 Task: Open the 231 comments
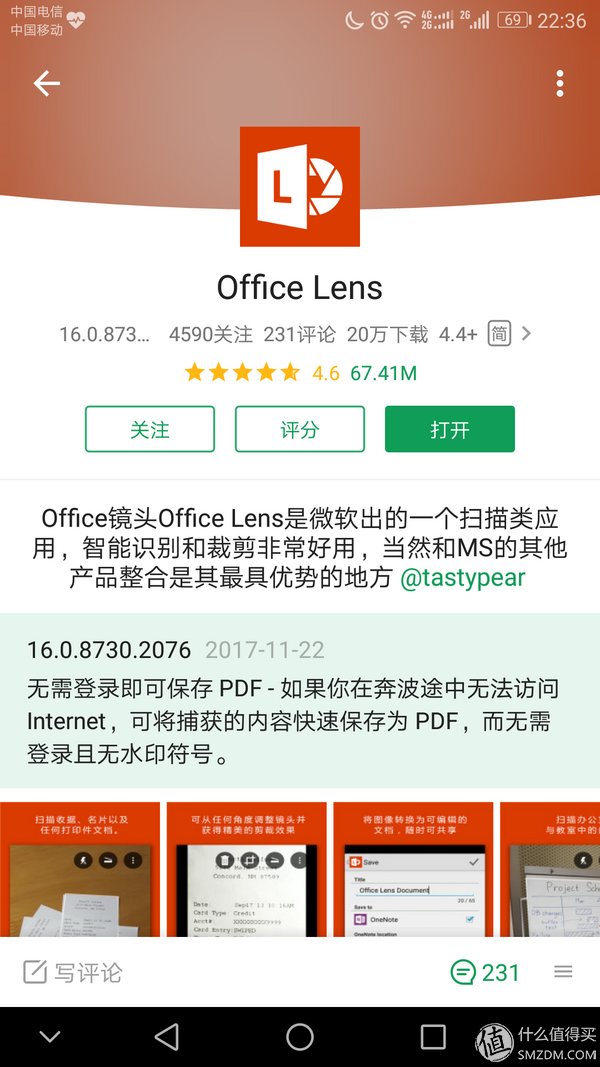point(485,972)
